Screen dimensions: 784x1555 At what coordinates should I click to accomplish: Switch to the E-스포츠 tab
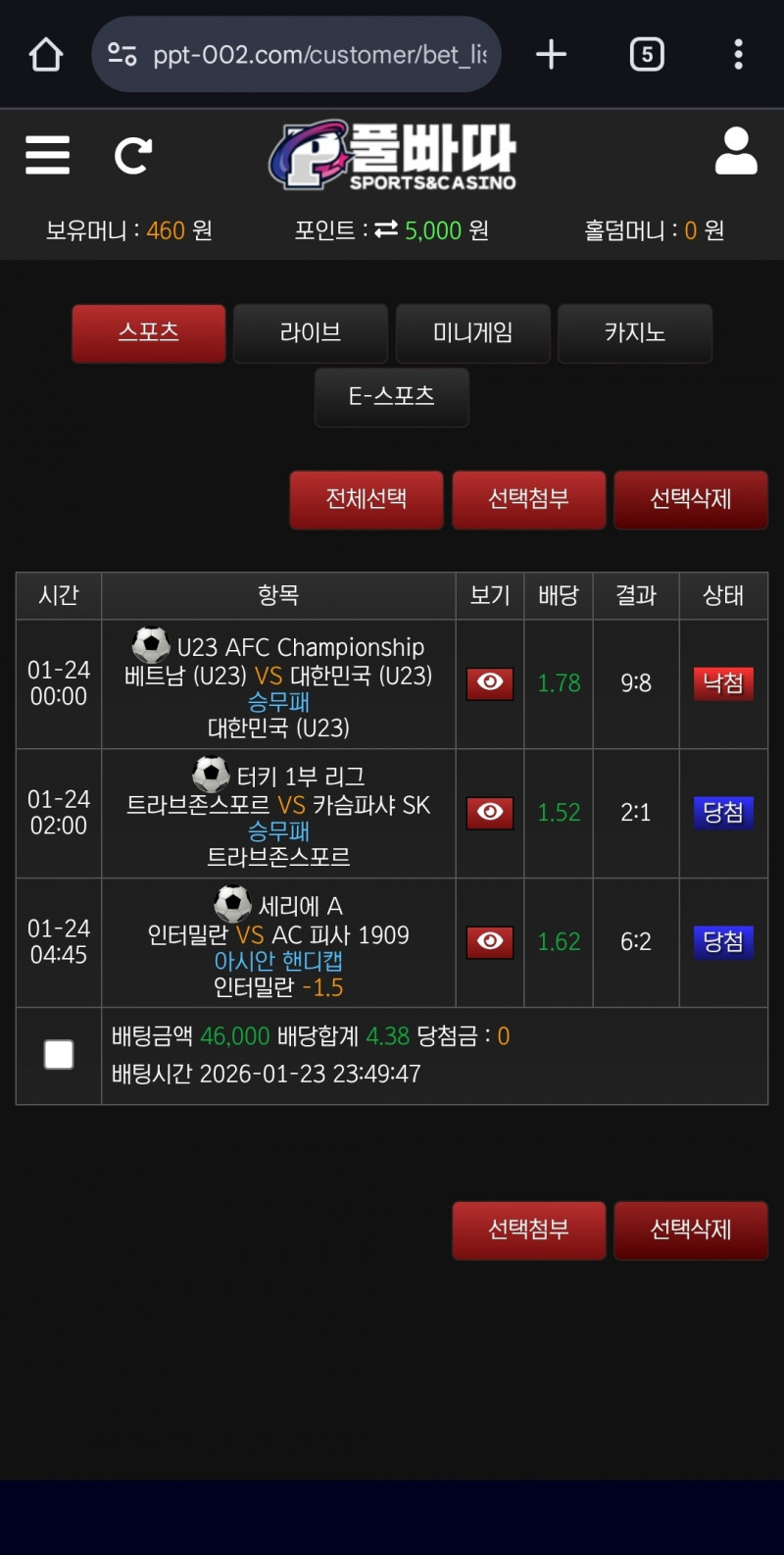(x=392, y=397)
